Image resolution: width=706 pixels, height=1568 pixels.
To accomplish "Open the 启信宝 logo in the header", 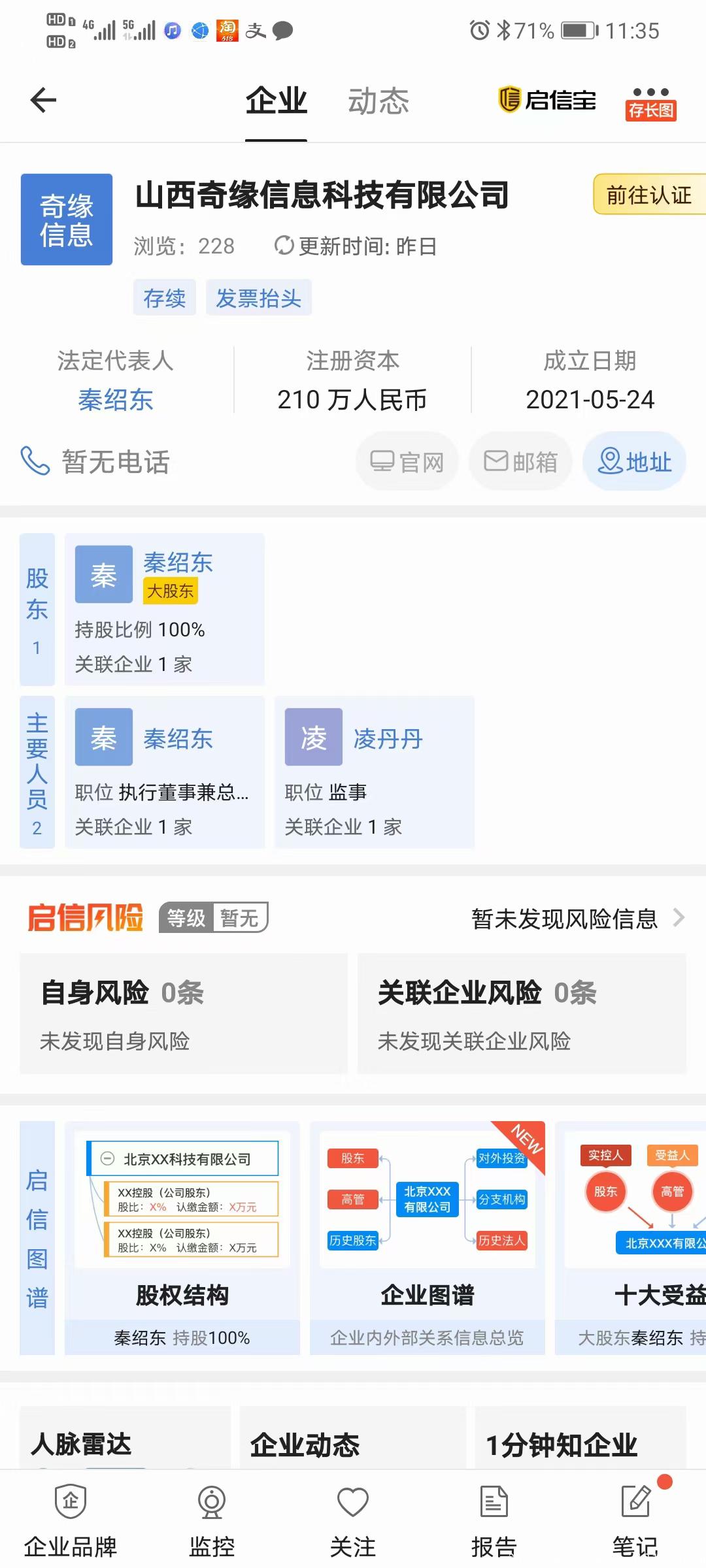I will coord(546,99).
